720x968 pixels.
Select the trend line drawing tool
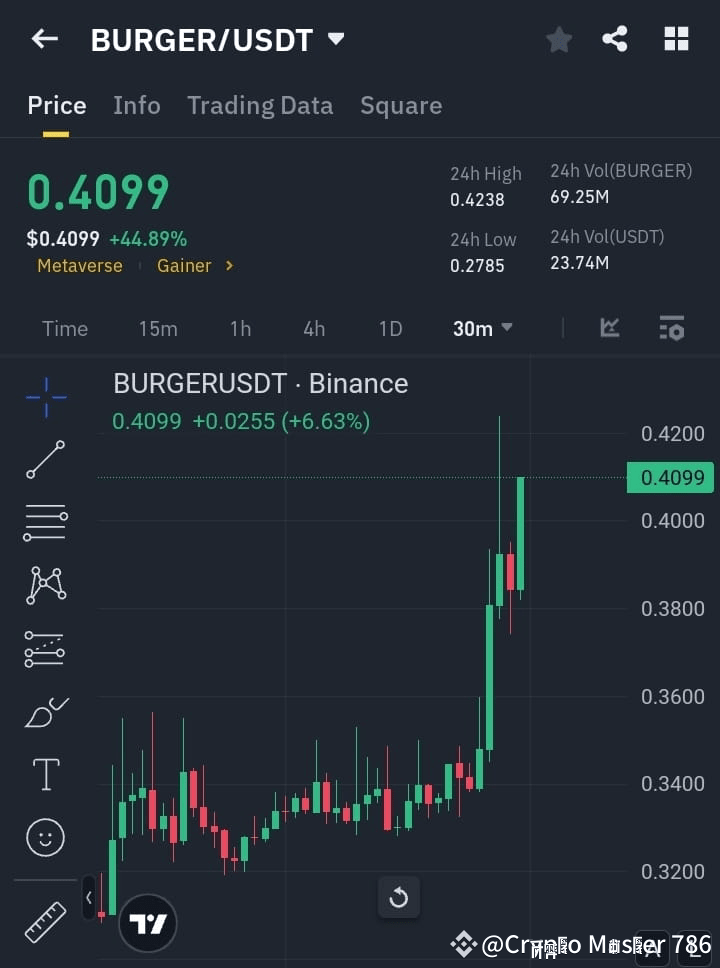point(45,460)
